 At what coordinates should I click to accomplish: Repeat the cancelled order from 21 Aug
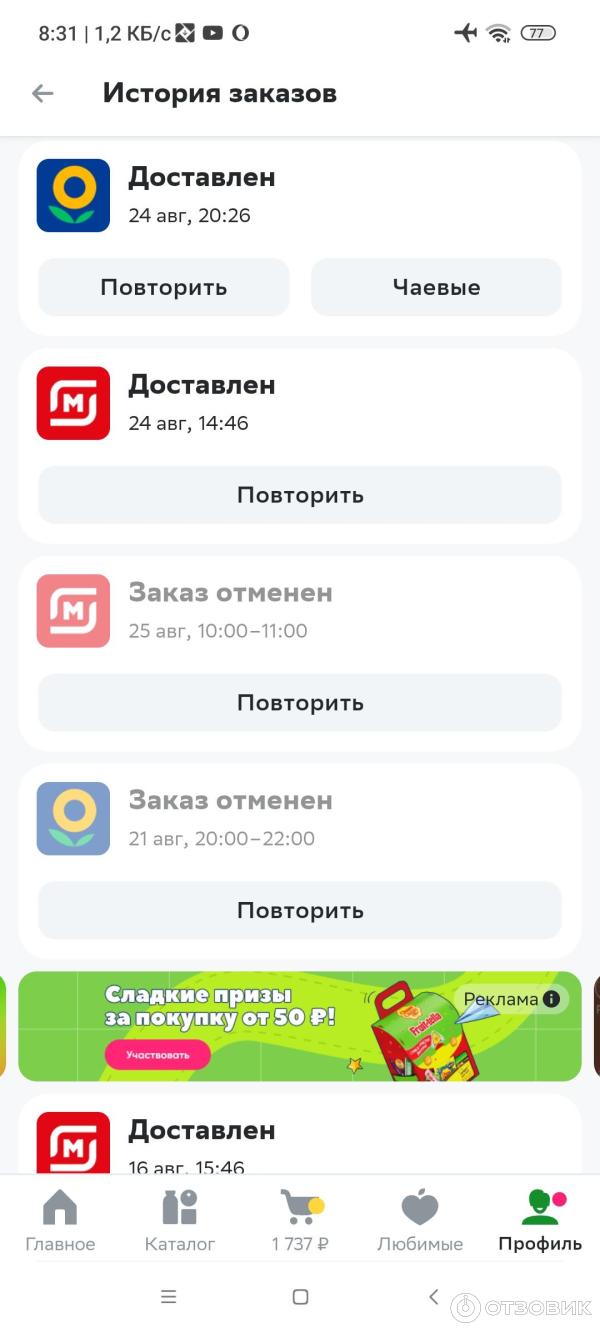click(x=300, y=911)
